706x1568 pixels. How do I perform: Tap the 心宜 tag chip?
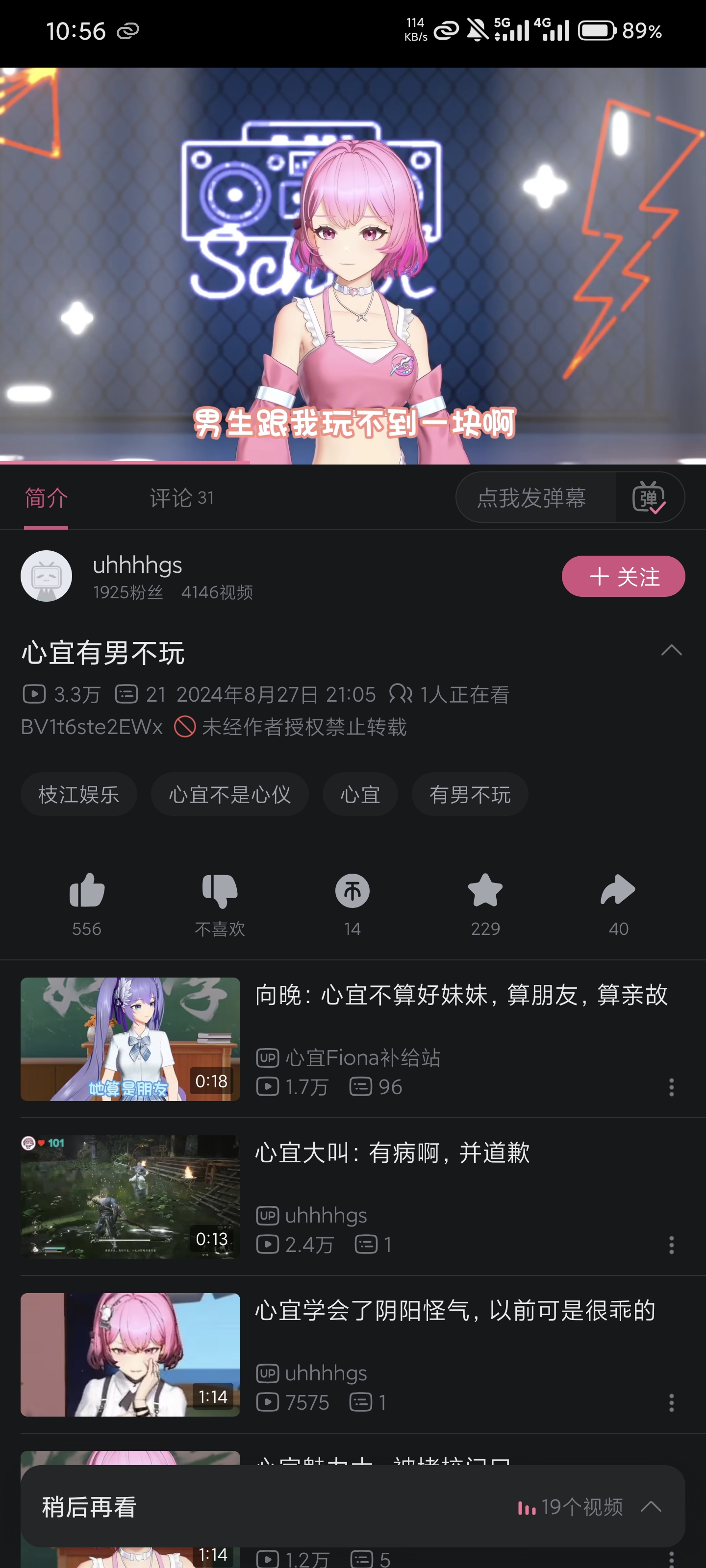click(359, 794)
